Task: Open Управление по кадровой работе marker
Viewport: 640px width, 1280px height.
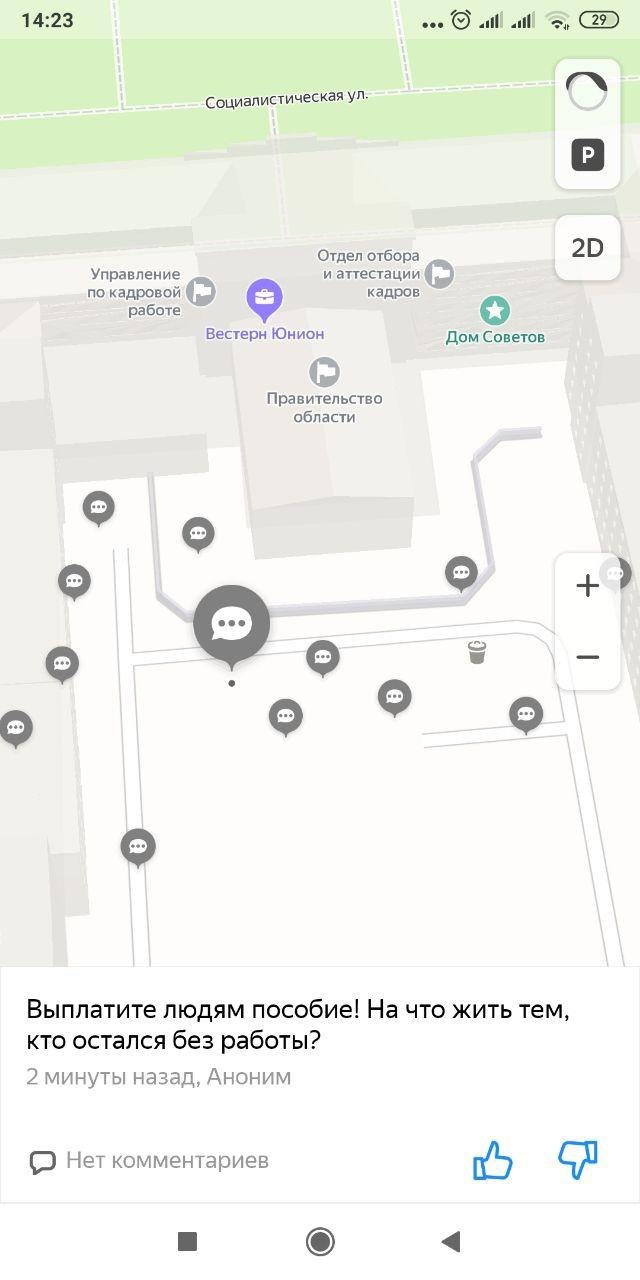Action: 202,292
